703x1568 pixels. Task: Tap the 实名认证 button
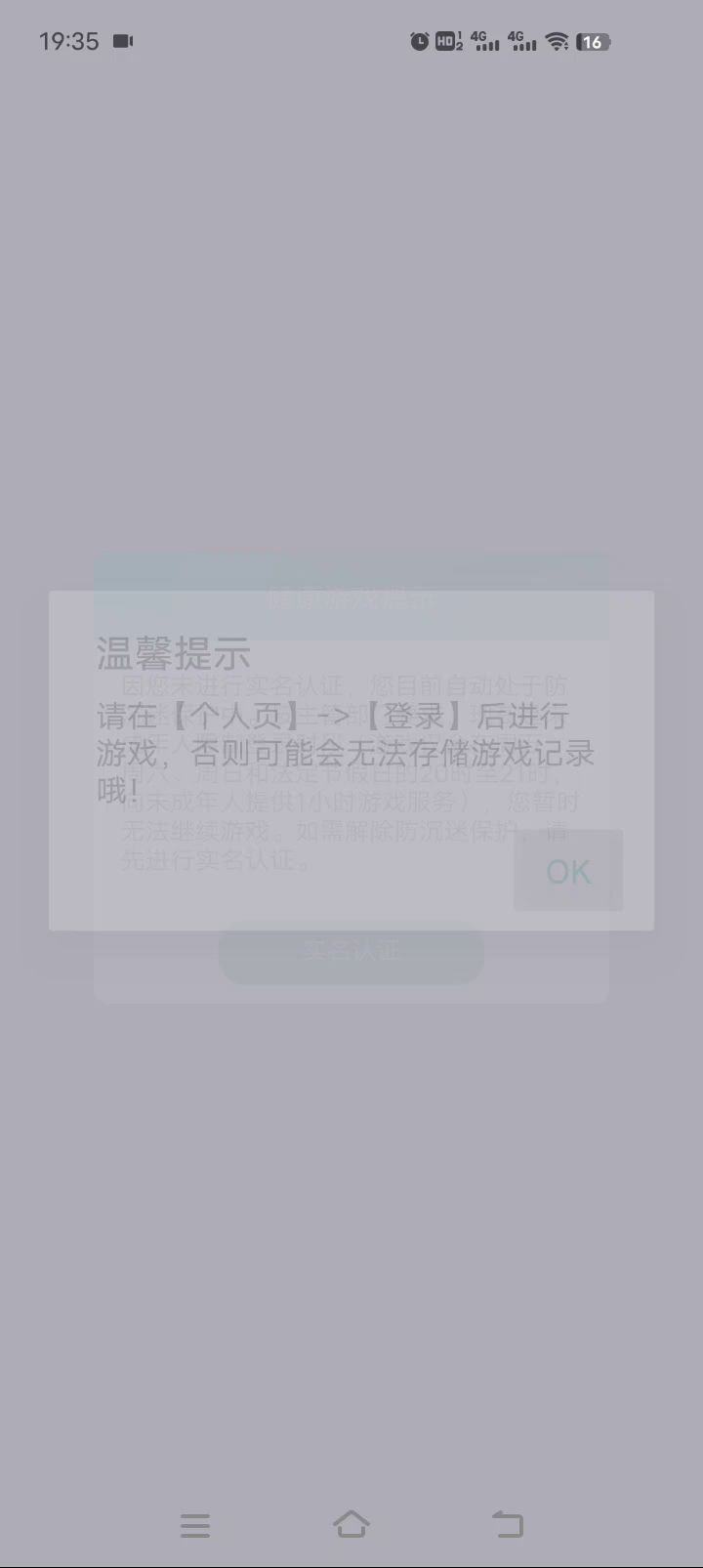click(x=351, y=952)
